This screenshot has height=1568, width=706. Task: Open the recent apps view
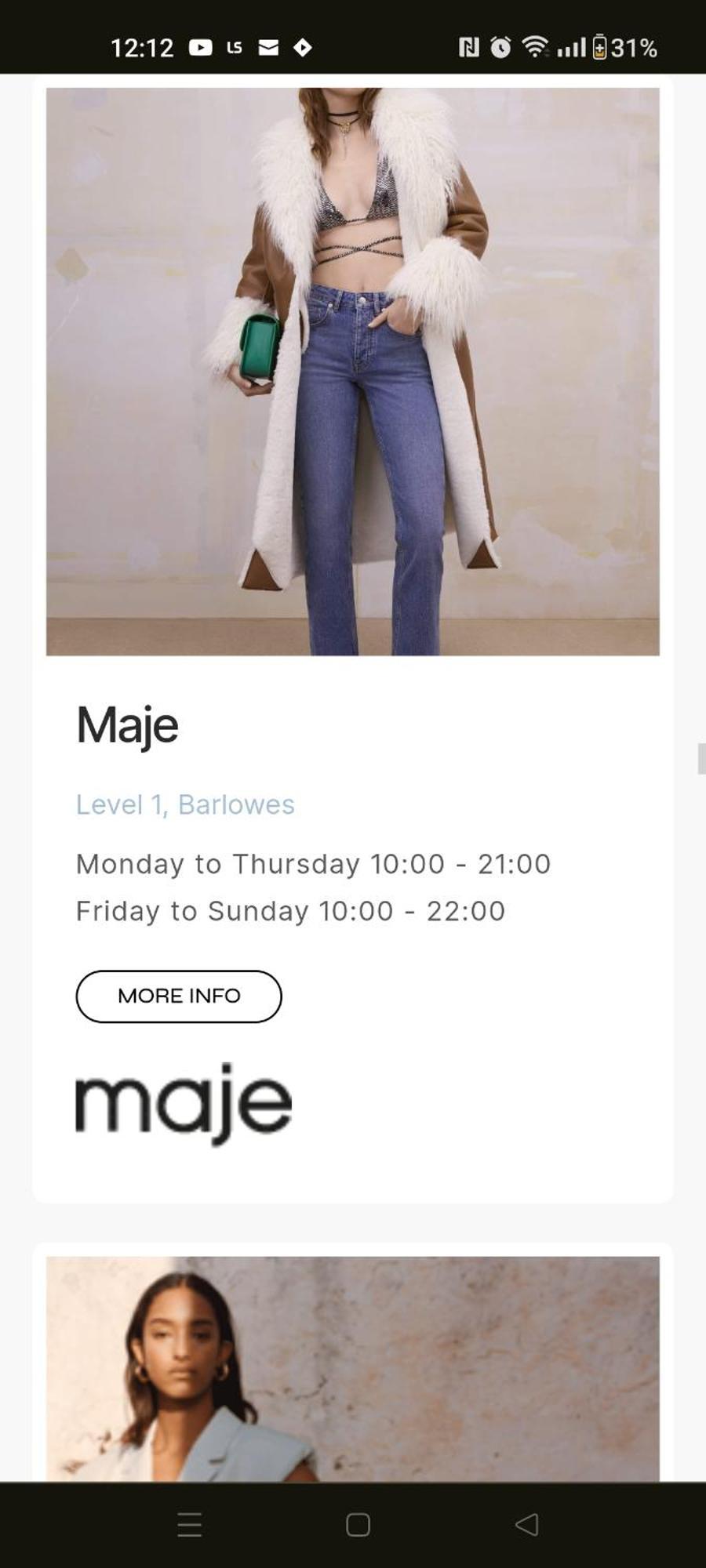tap(189, 1525)
